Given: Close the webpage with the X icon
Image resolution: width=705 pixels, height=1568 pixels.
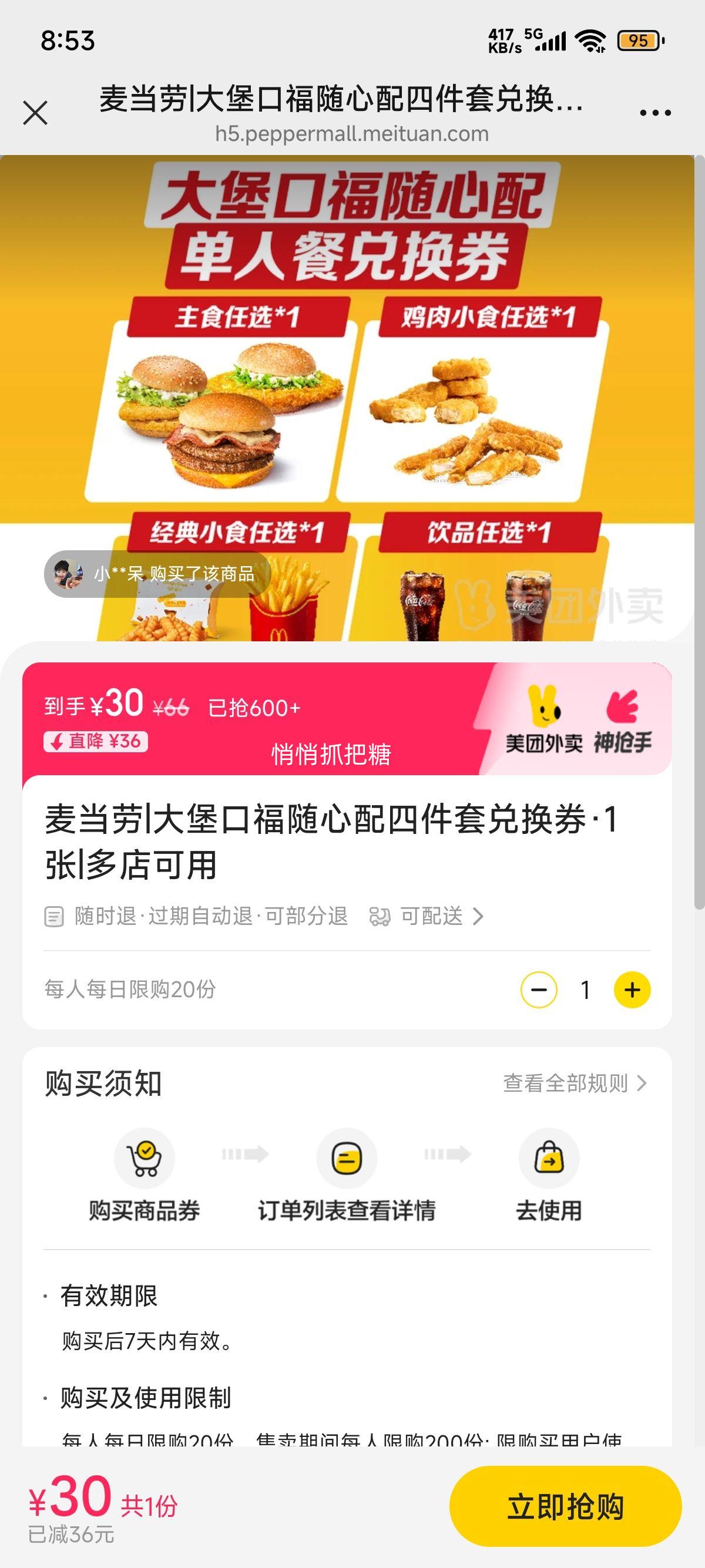Looking at the screenshot, I should click(x=35, y=113).
